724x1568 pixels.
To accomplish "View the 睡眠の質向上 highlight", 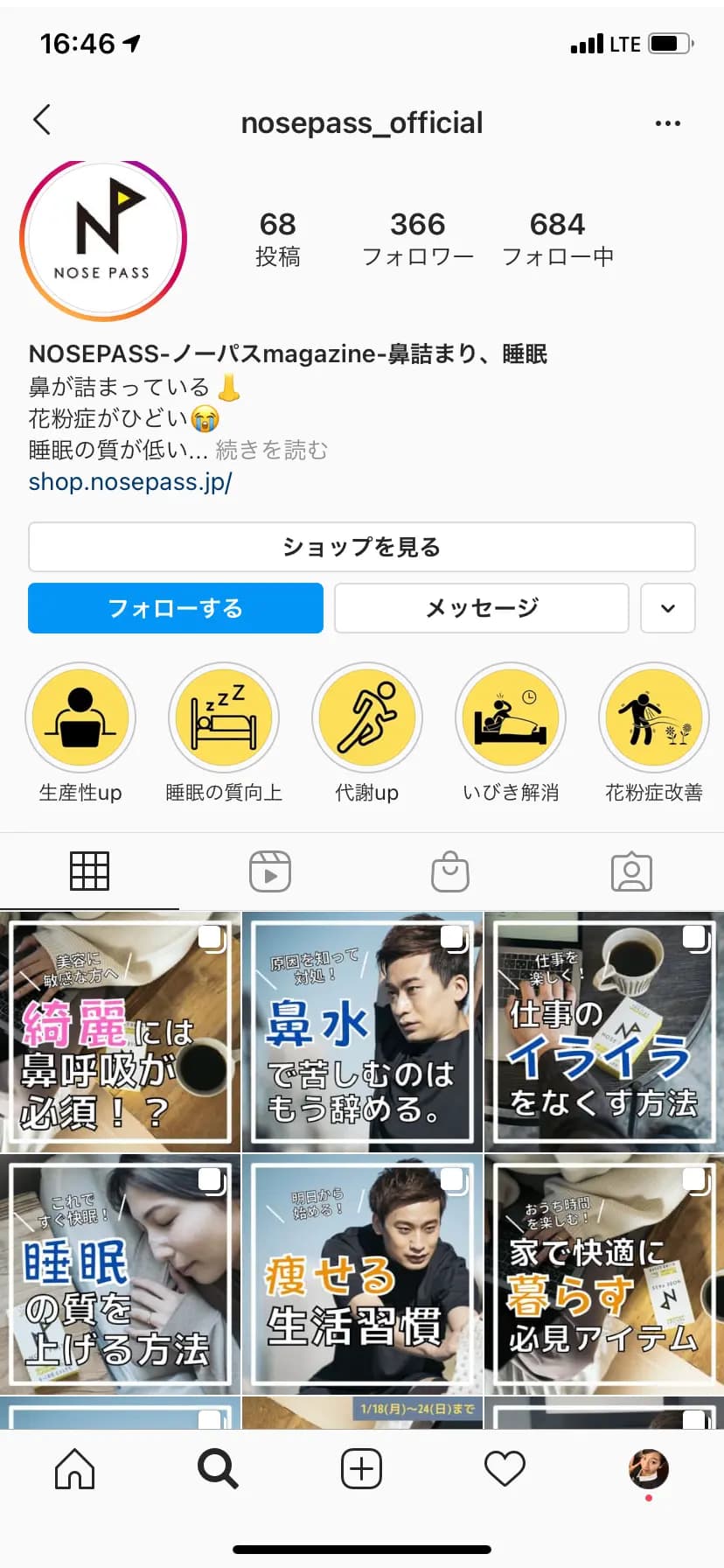I will click(x=224, y=718).
